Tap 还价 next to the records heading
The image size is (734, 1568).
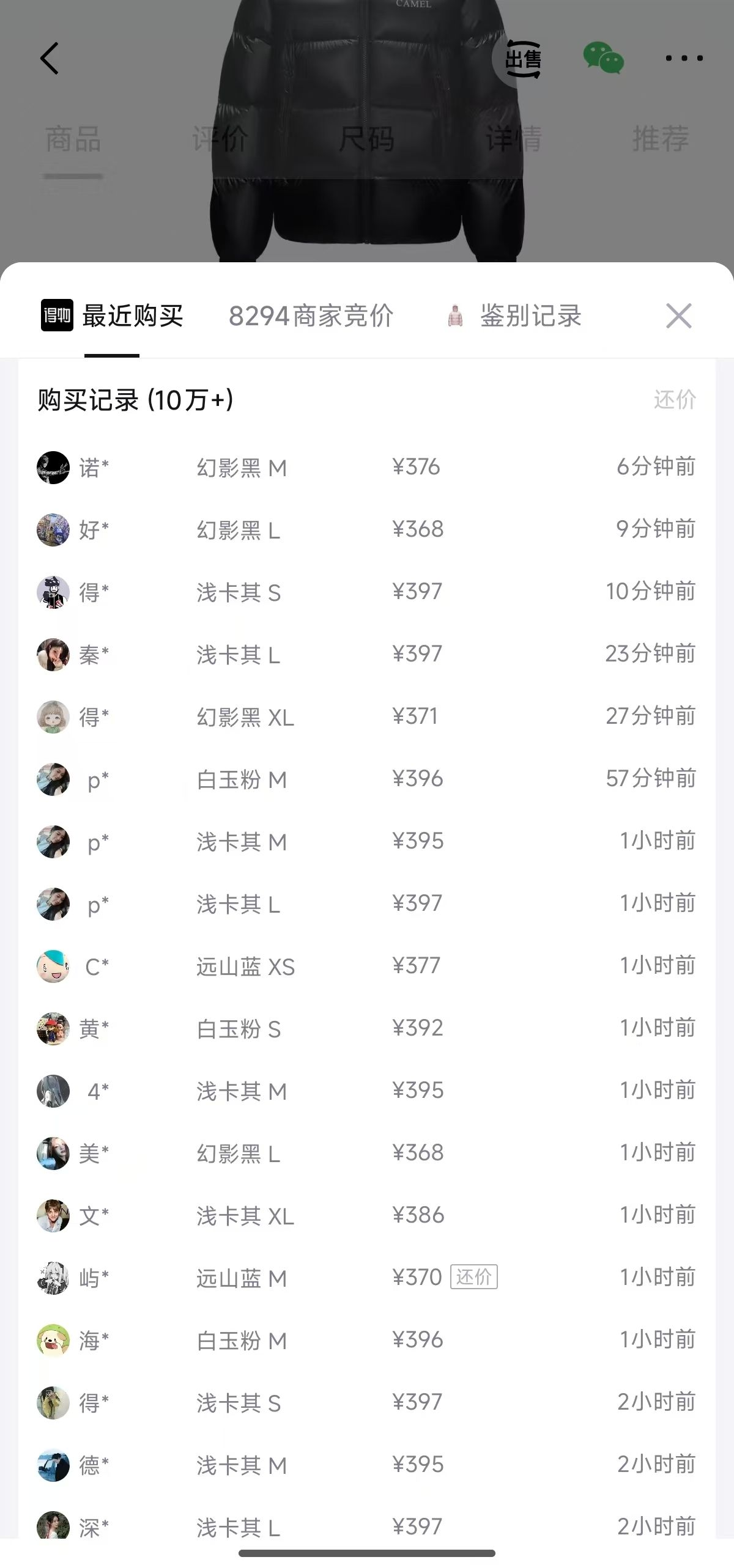pyautogui.click(x=675, y=400)
